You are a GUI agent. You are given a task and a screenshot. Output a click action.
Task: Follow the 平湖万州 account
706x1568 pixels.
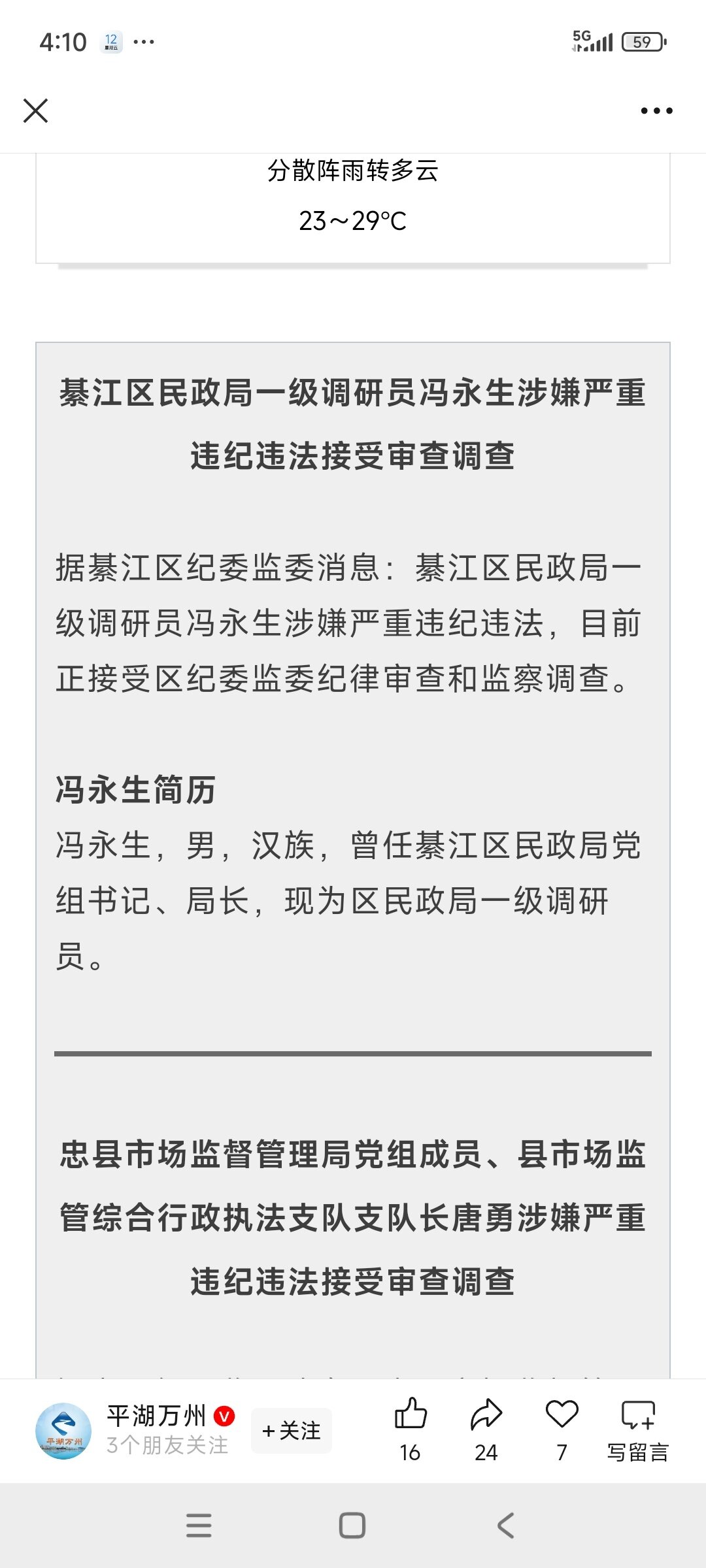pos(292,1431)
